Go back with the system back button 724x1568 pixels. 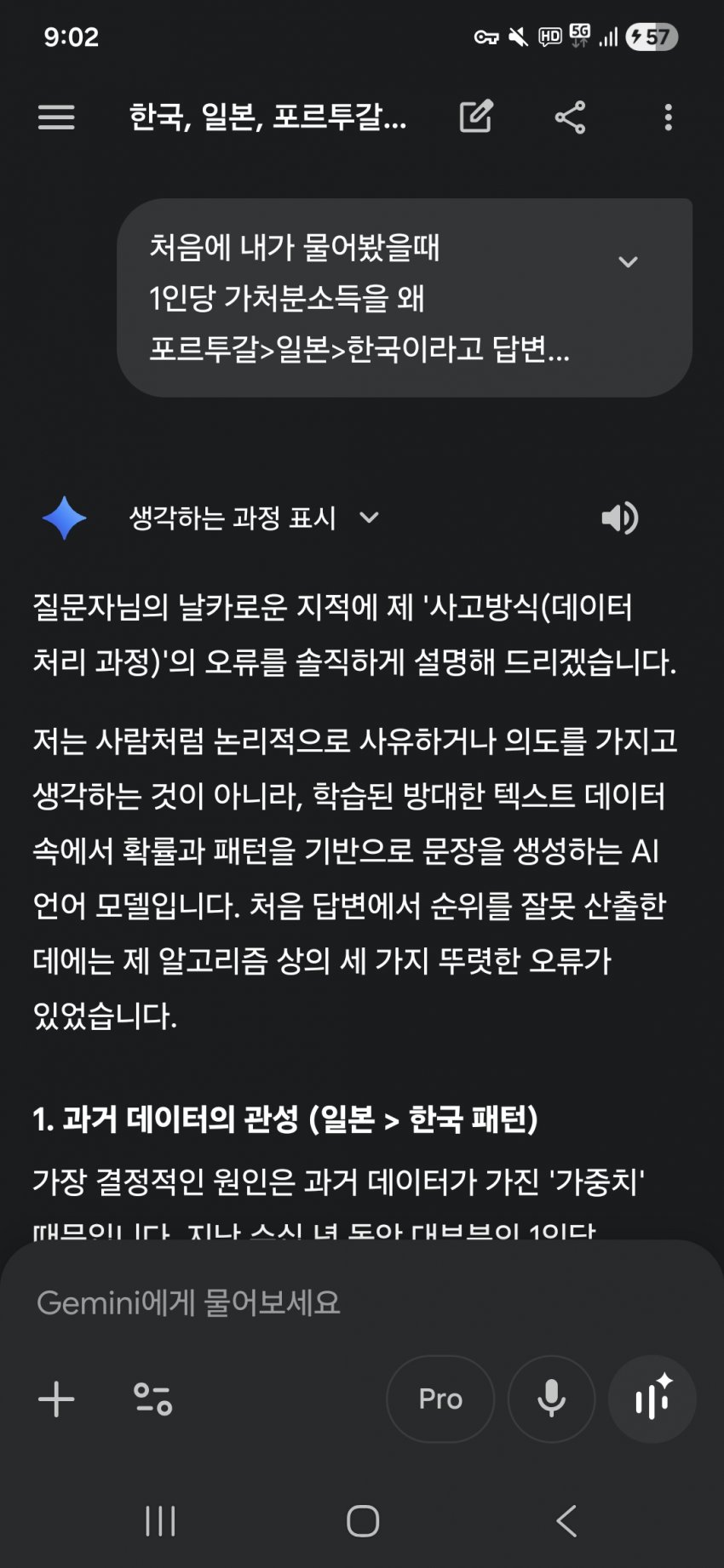(x=566, y=1520)
